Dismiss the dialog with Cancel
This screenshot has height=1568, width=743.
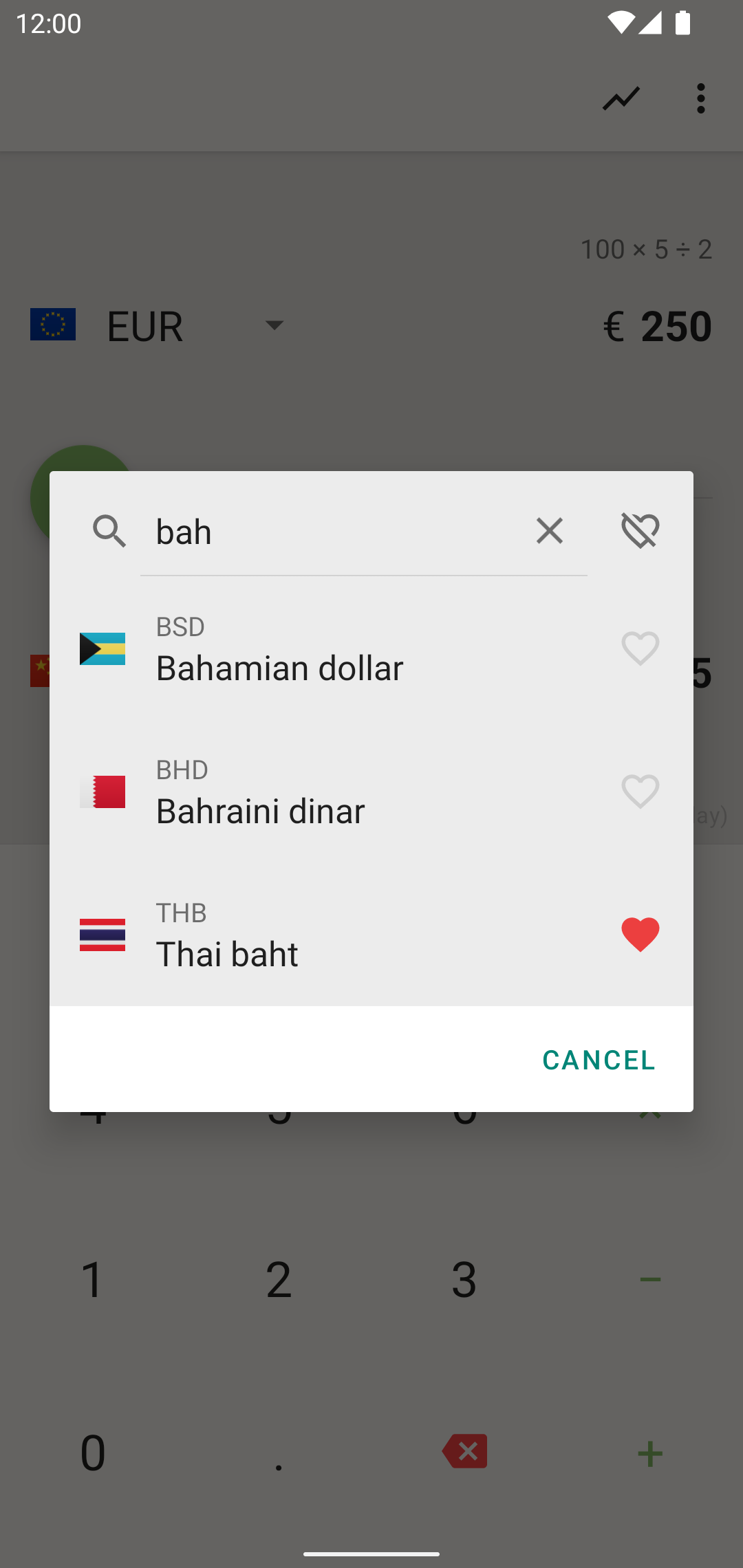point(599,1060)
